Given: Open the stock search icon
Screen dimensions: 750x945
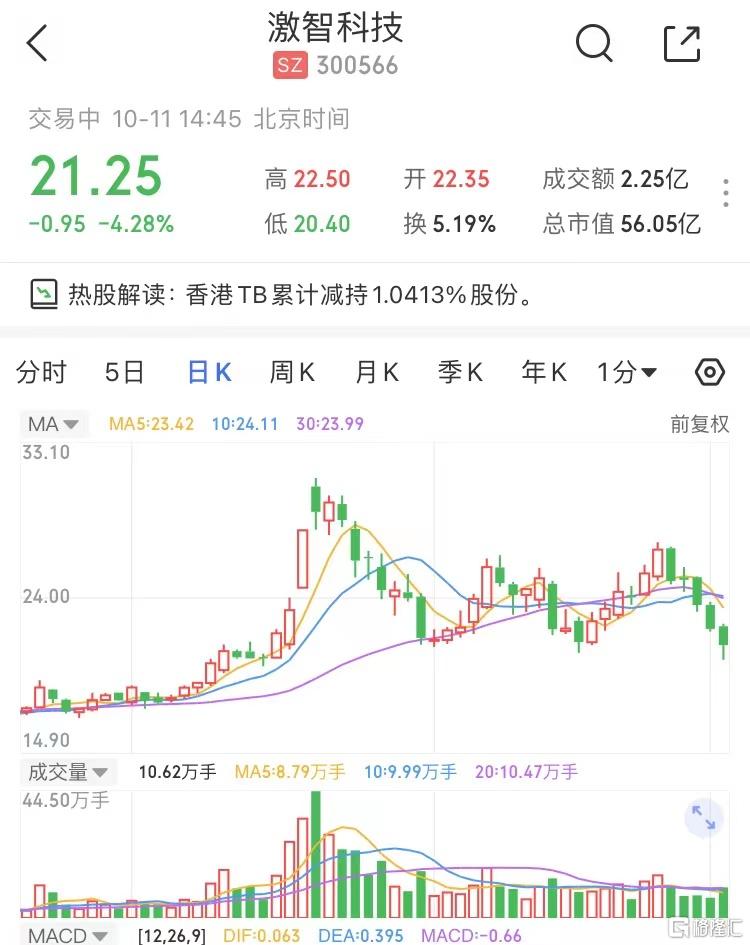Looking at the screenshot, I should click(x=594, y=43).
